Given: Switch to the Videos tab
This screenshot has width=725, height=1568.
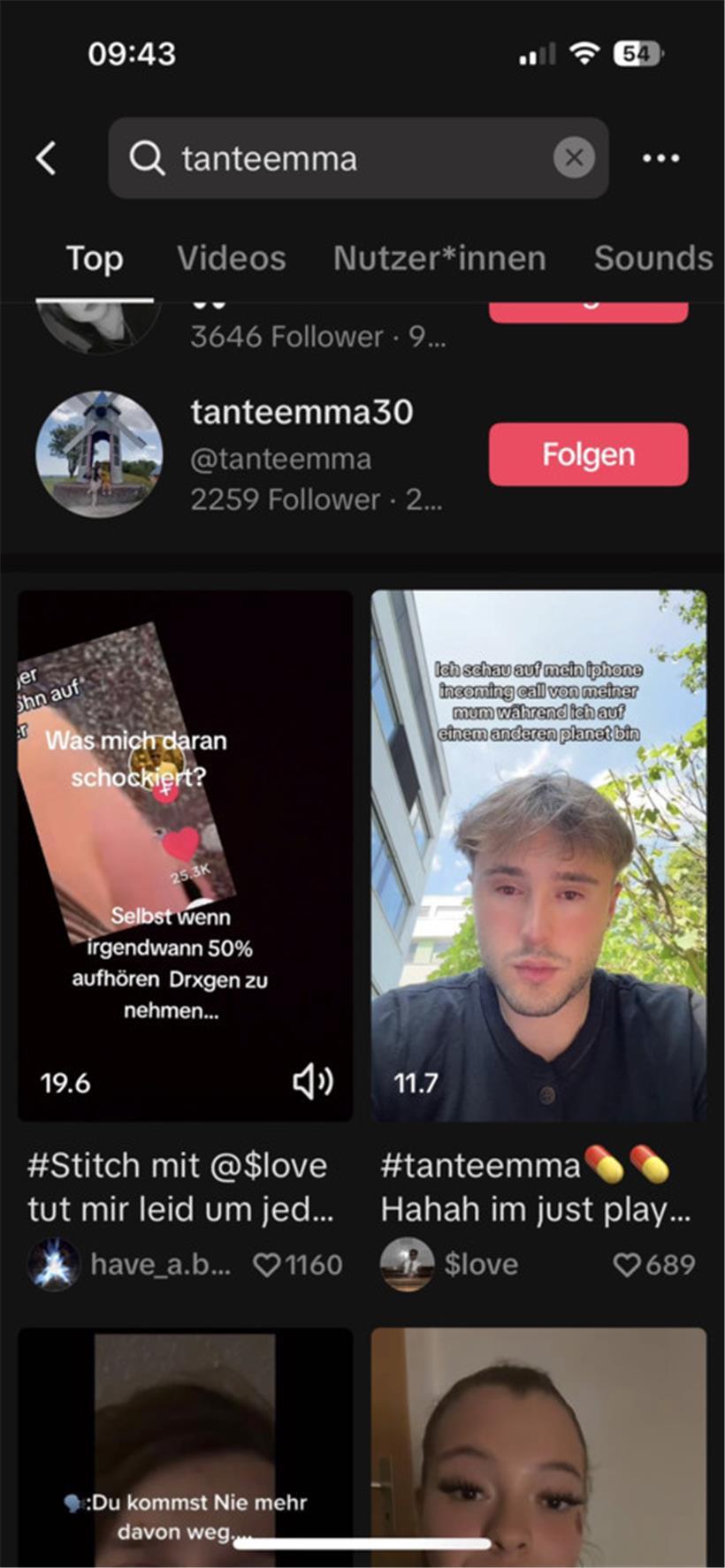Looking at the screenshot, I should pyautogui.click(x=231, y=258).
